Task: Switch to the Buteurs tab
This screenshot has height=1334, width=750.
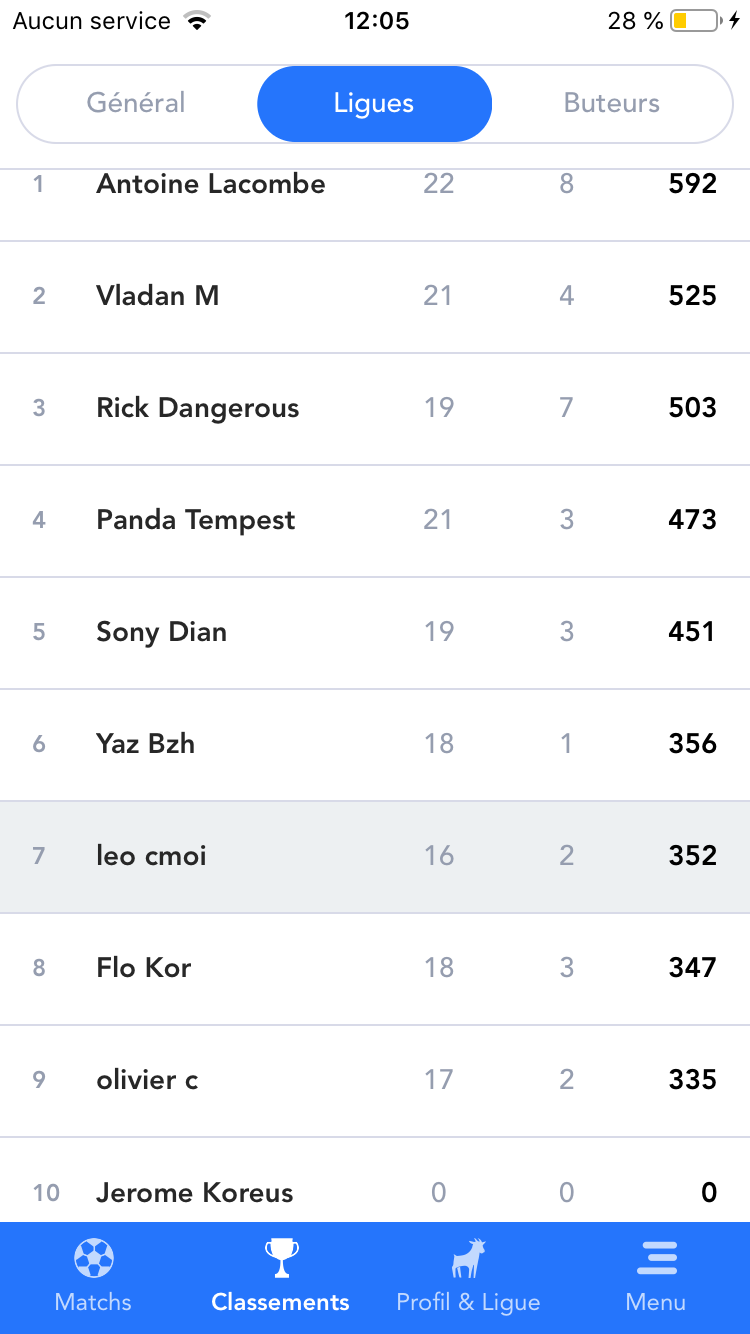Action: (611, 103)
